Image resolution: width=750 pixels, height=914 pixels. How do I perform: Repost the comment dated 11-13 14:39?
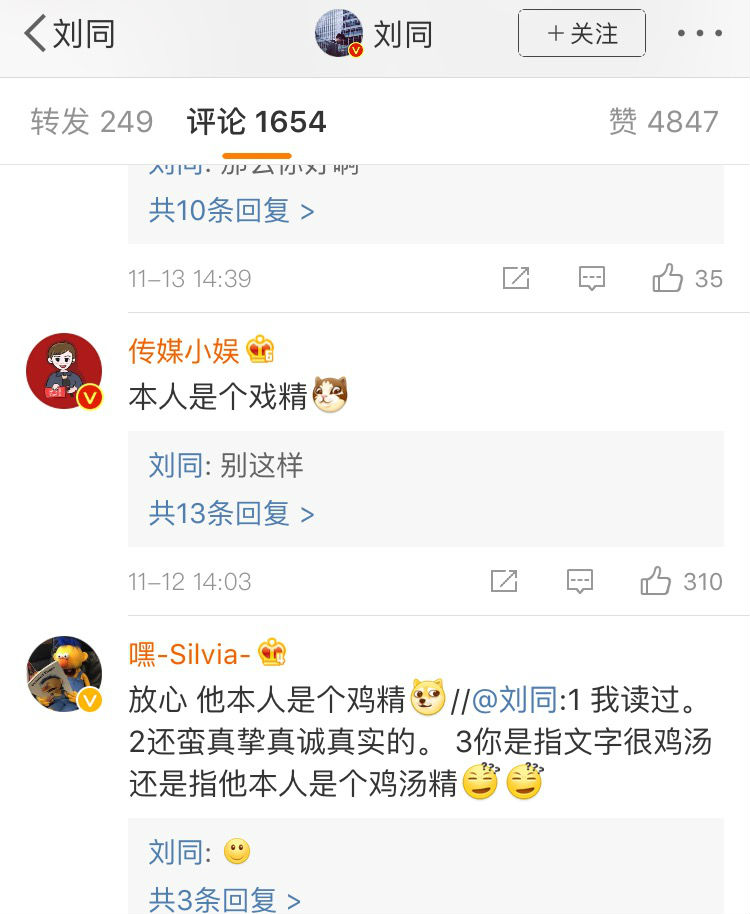515,278
